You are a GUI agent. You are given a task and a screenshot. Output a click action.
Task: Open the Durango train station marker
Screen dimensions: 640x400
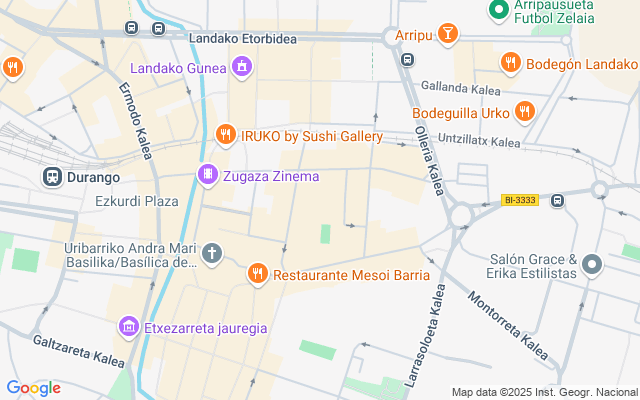[x=52, y=177]
